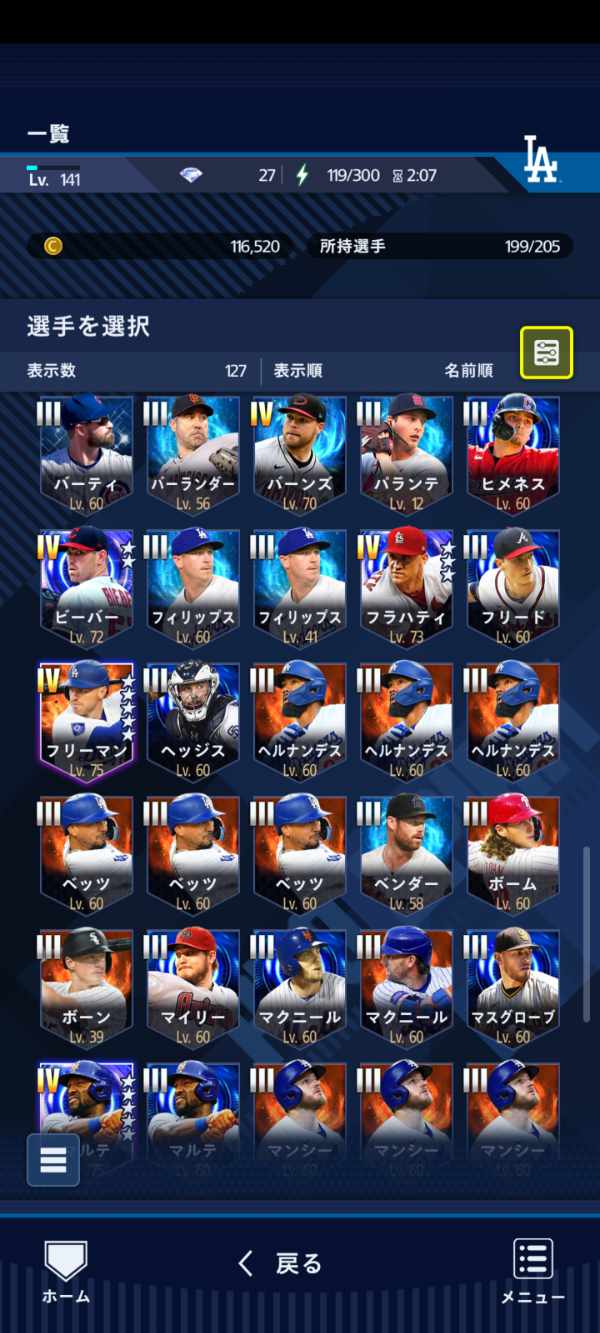Select the ボーン Lv. 39 card

(86, 988)
